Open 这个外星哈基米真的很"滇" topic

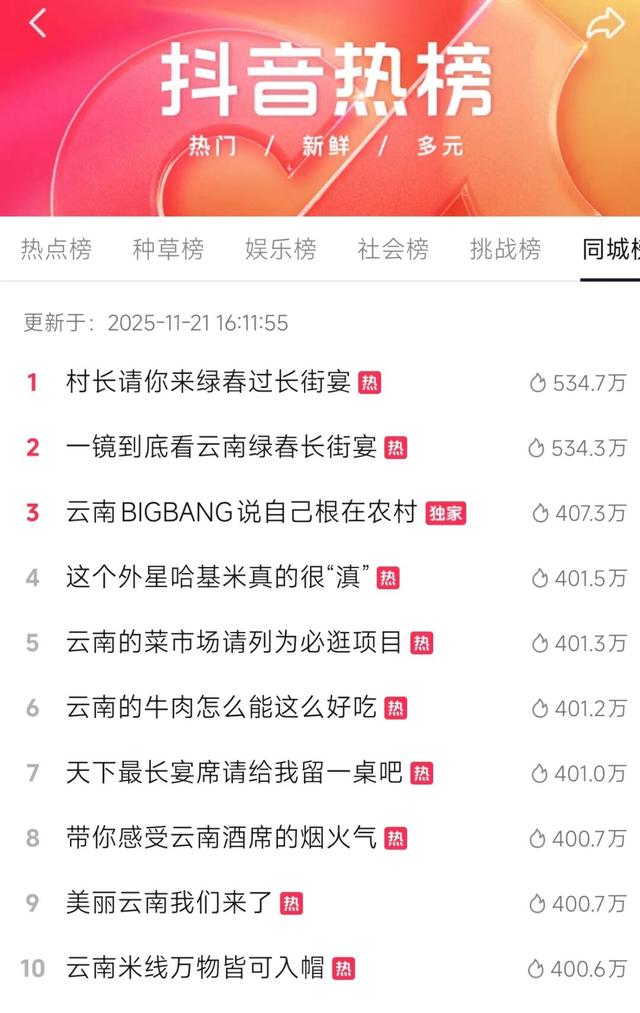coord(218,577)
